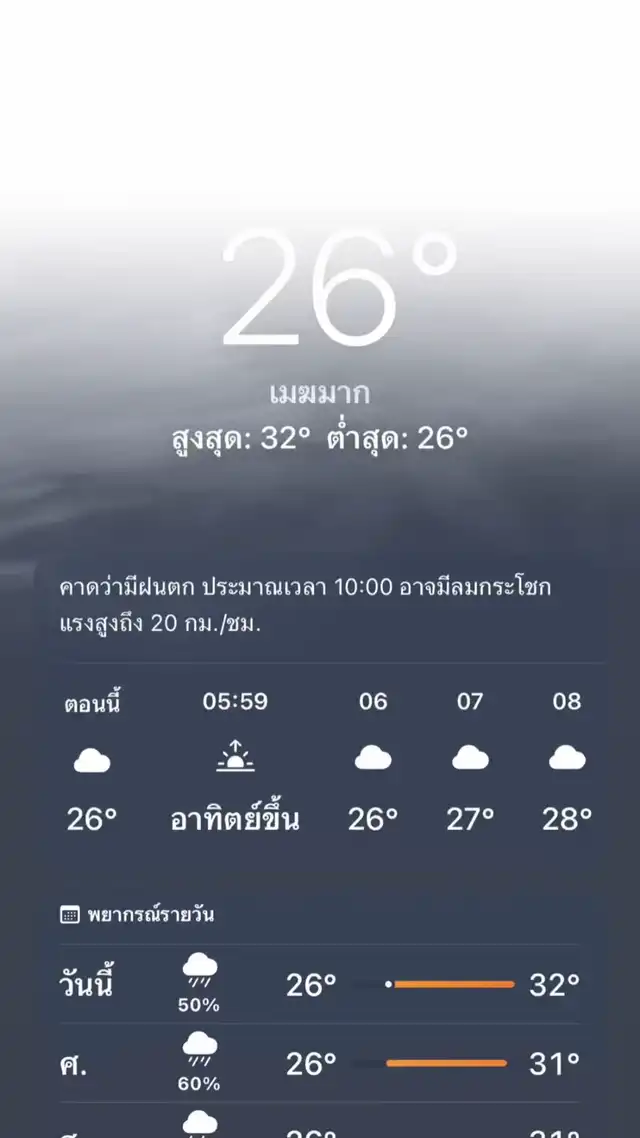Open today's วันนี้ daily forecast row

pos(320,985)
